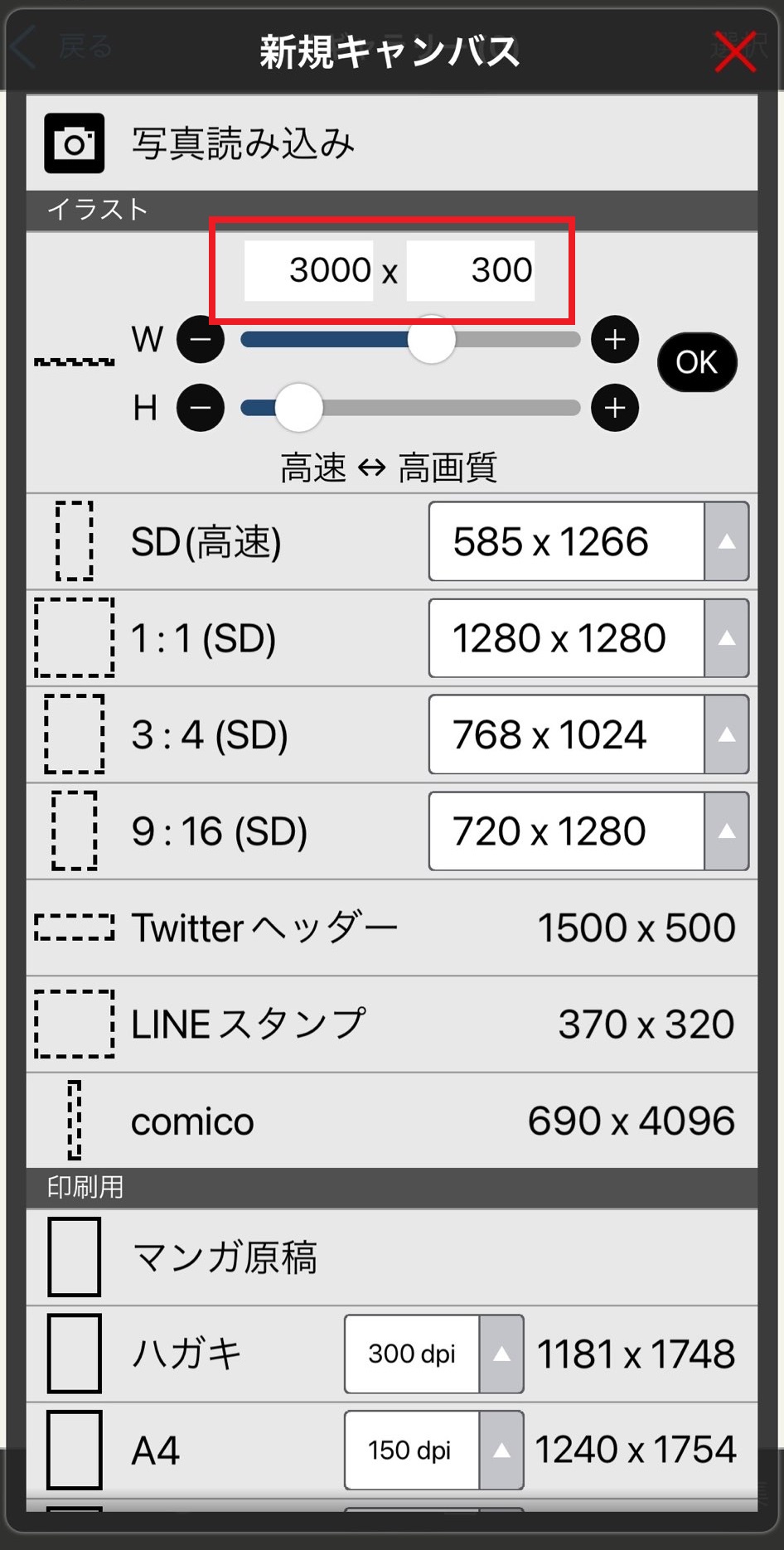Select the LINE スタンプ 370 x 320 preset
This screenshot has width=784, height=1550.
tap(391, 1024)
